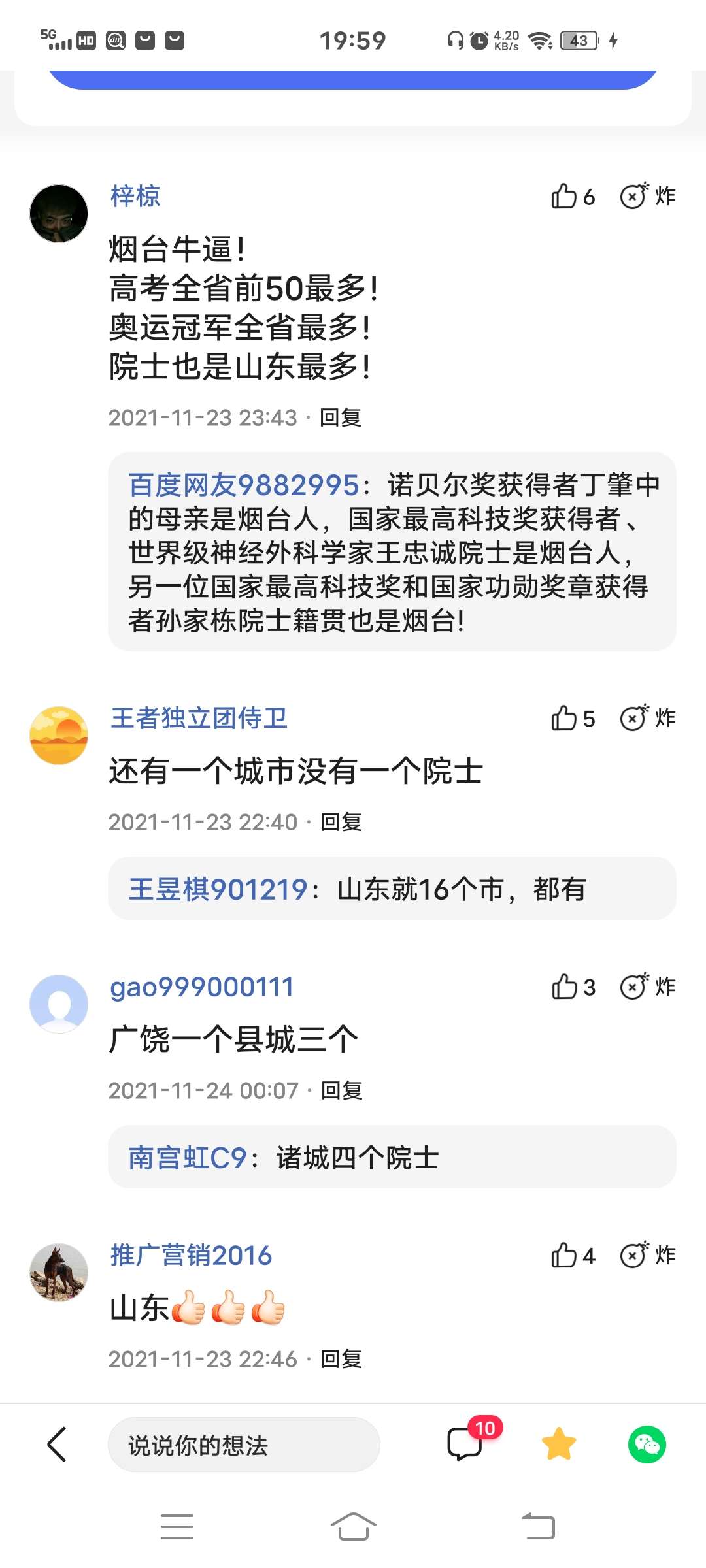Open 梓椋's profile name
Screen dimensions: 706x1568
coord(135,196)
